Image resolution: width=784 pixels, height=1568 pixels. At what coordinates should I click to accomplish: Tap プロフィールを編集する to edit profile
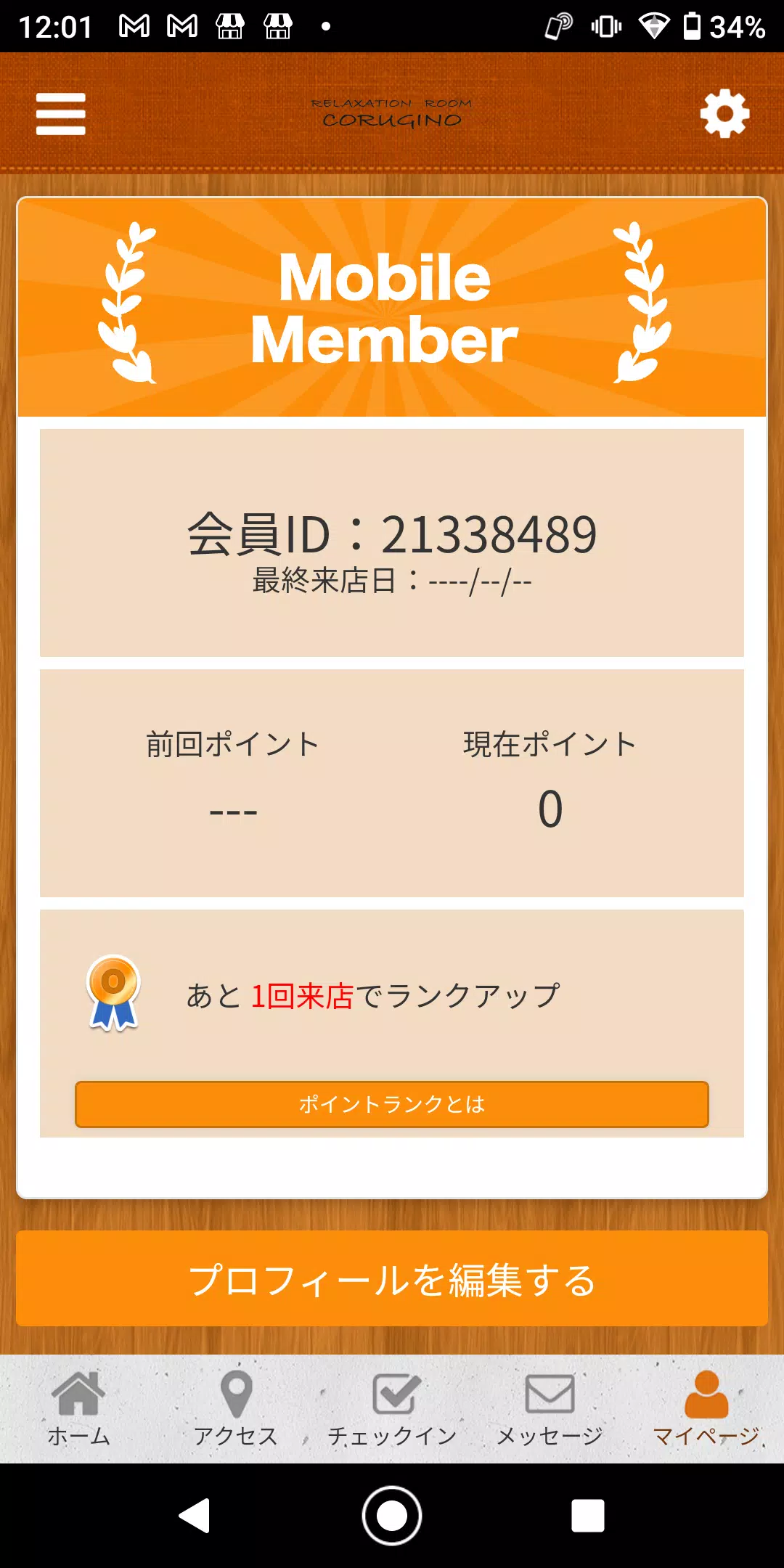coord(392,1279)
